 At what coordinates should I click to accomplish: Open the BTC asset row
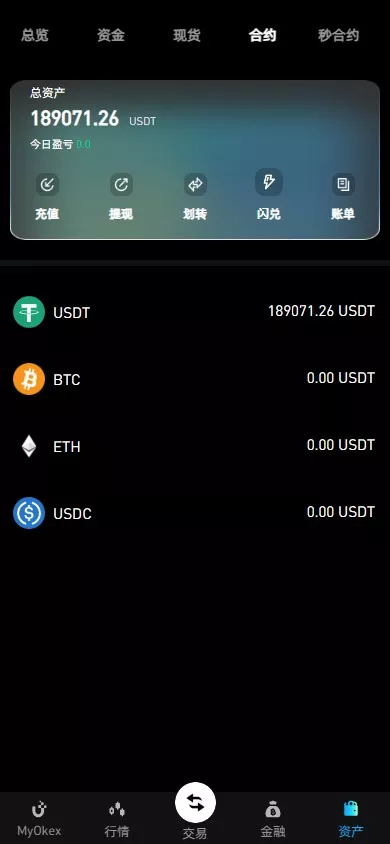[195, 379]
